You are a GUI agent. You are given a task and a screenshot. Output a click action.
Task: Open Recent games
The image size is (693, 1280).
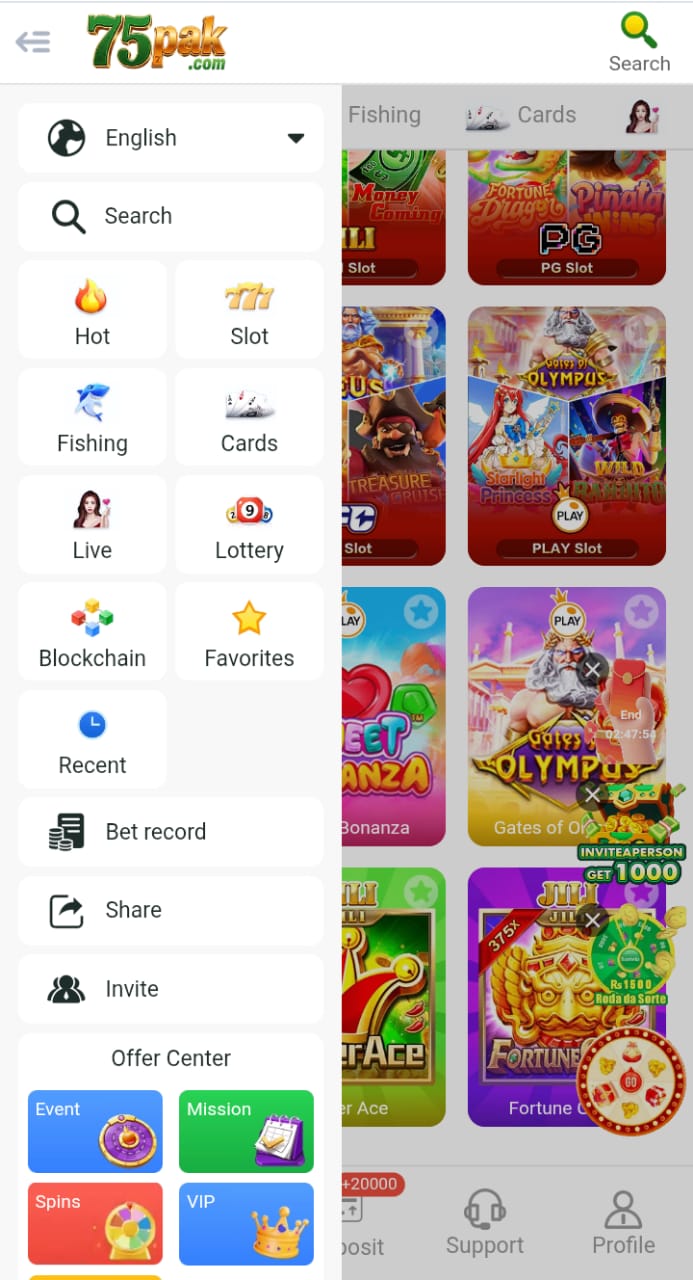(92, 739)
